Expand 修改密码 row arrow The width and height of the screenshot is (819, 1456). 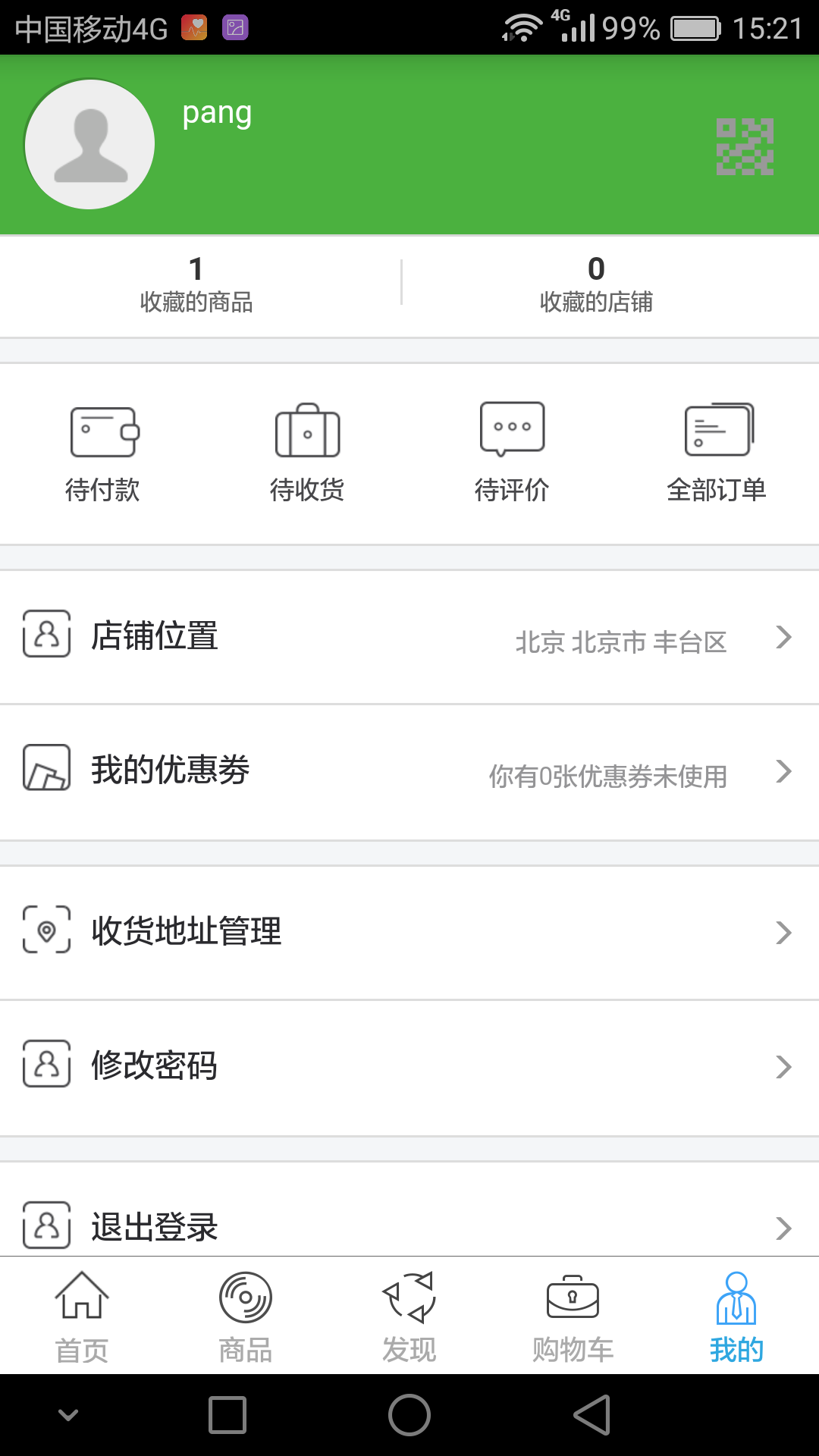tap(783, 1067)
